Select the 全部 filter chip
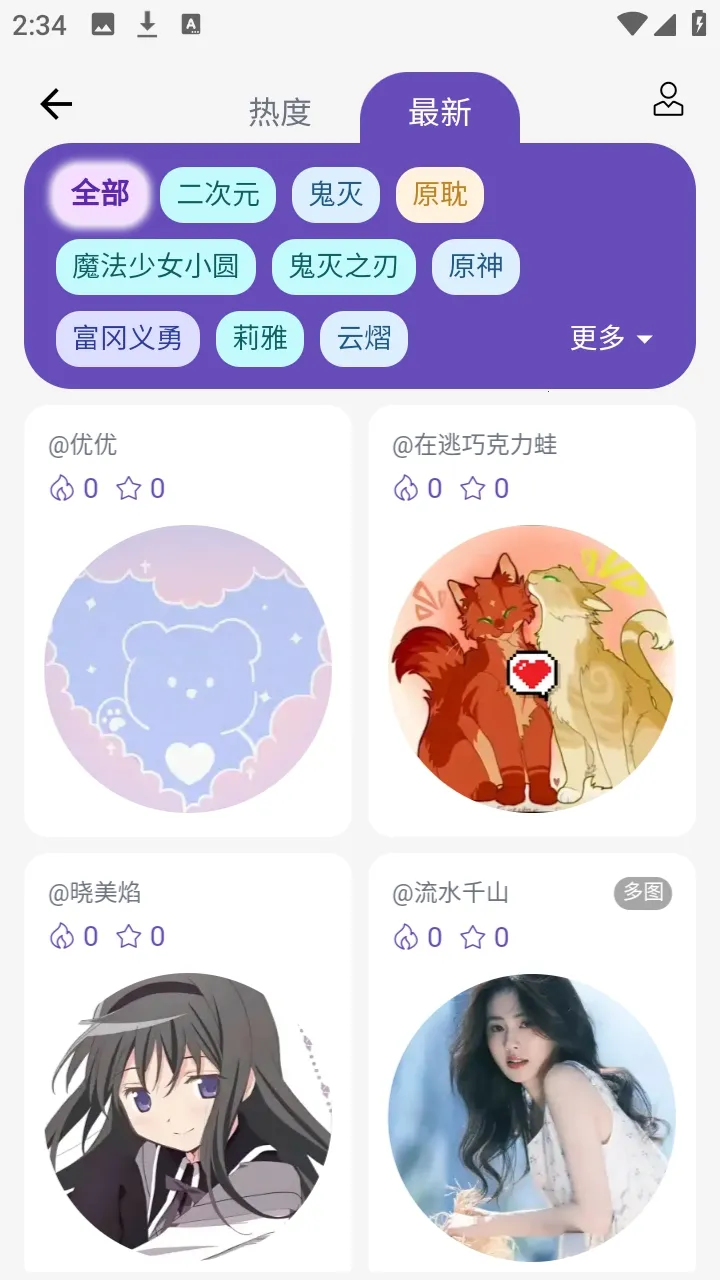The image size is (720, 1280). point(99,194)
